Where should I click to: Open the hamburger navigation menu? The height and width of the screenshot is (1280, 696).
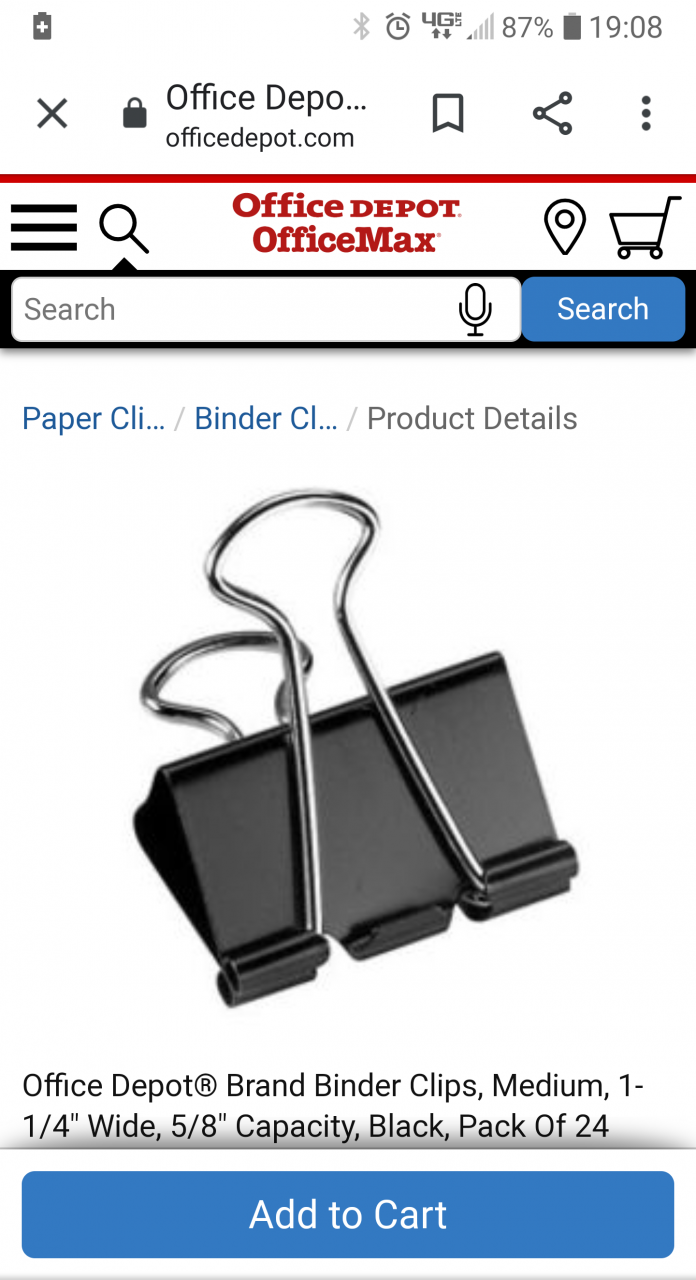[x=44, y=228]
